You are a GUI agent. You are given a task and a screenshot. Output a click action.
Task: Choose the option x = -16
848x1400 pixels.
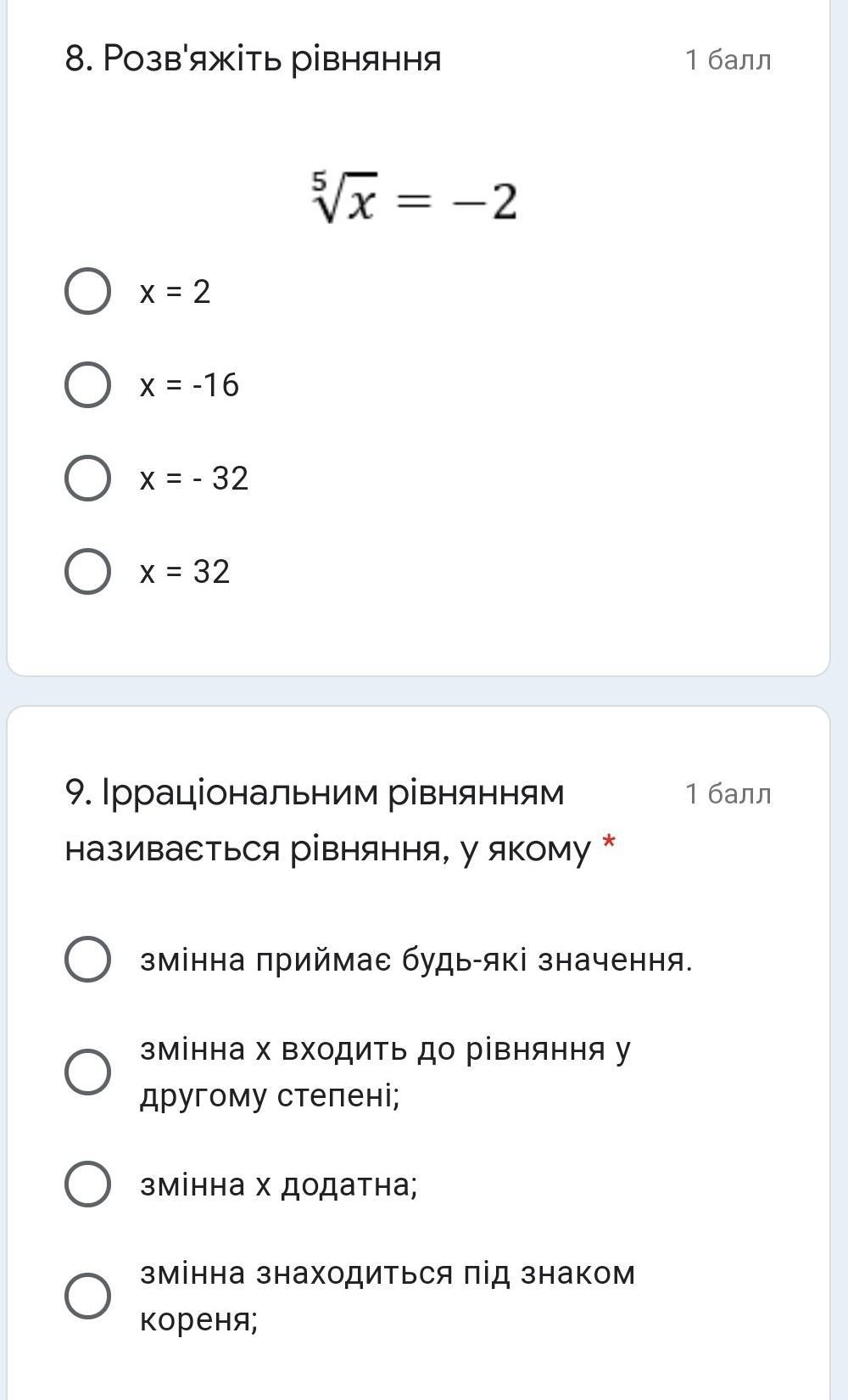(87, 384)
